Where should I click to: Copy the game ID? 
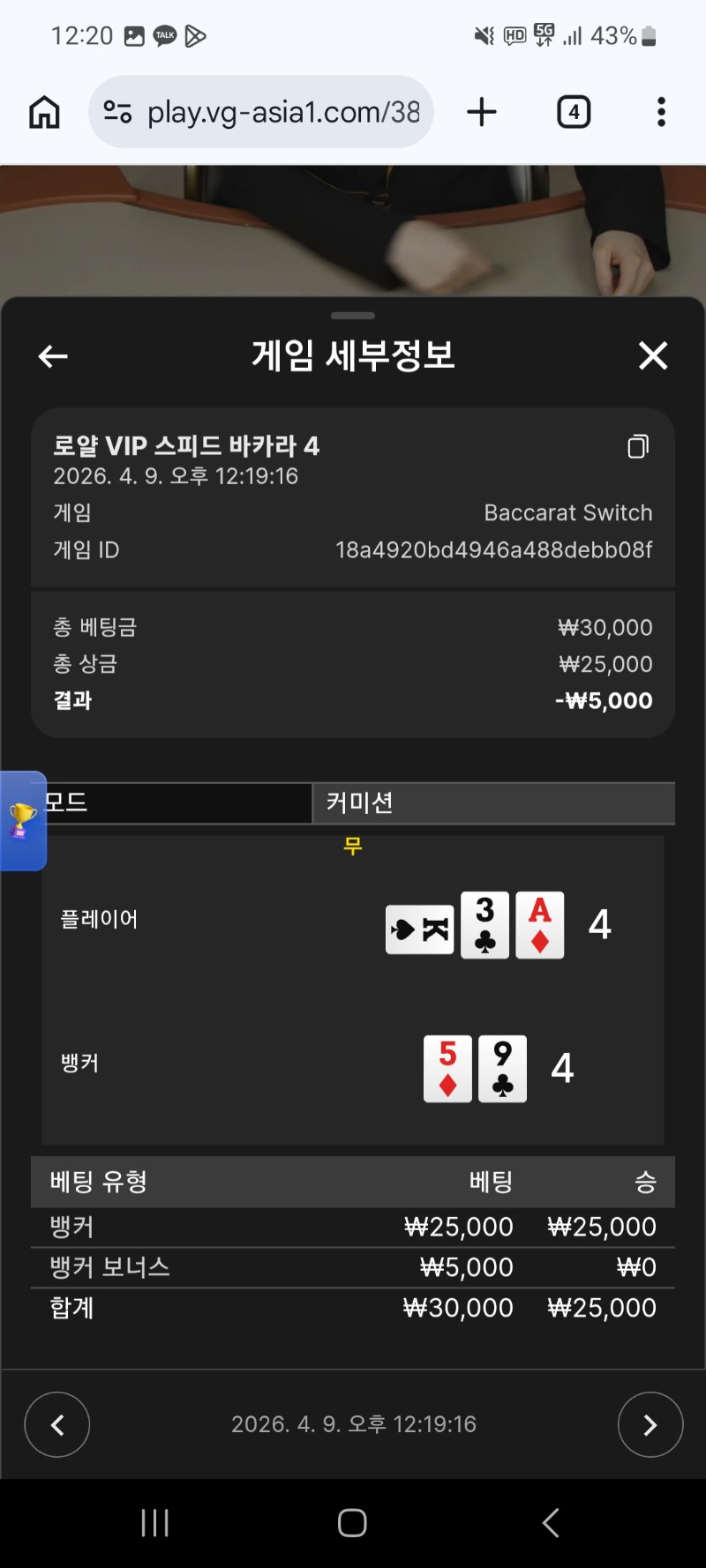point(638,446)
